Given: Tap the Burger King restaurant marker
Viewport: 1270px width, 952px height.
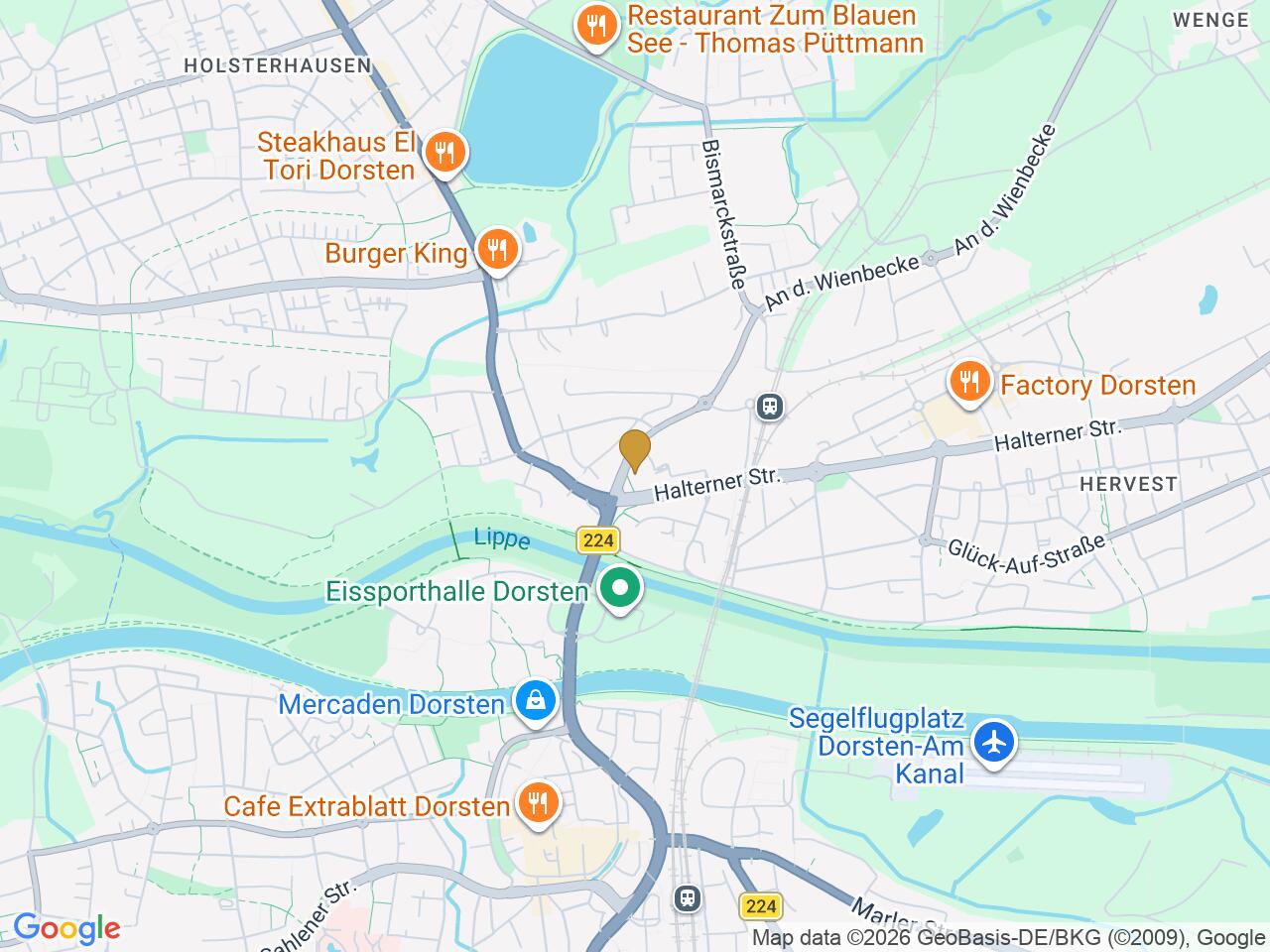Looking at the screenshot, I should click(x=497, y=250).
